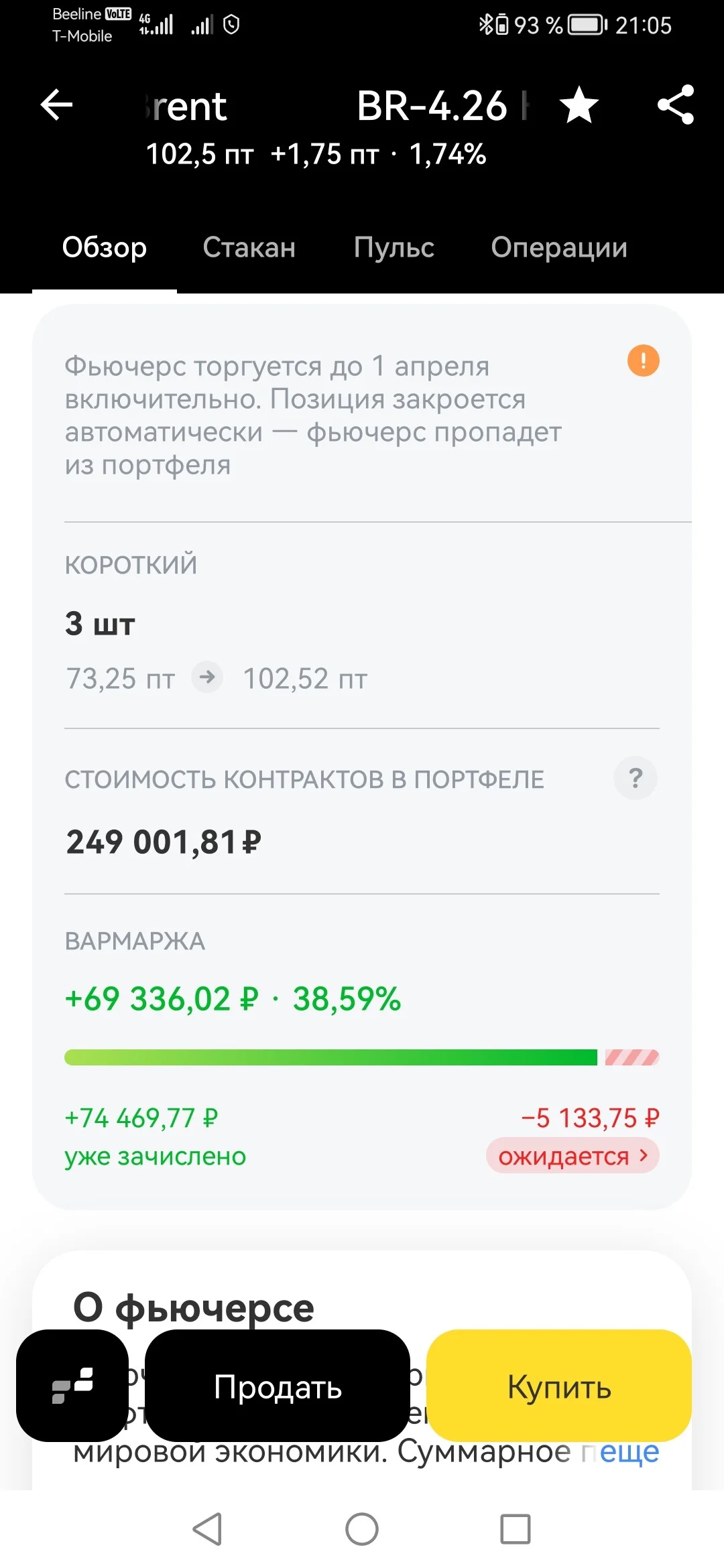Go back using the header arrow
Viewport: 724px width, 1568px height.
coord(56,105)
